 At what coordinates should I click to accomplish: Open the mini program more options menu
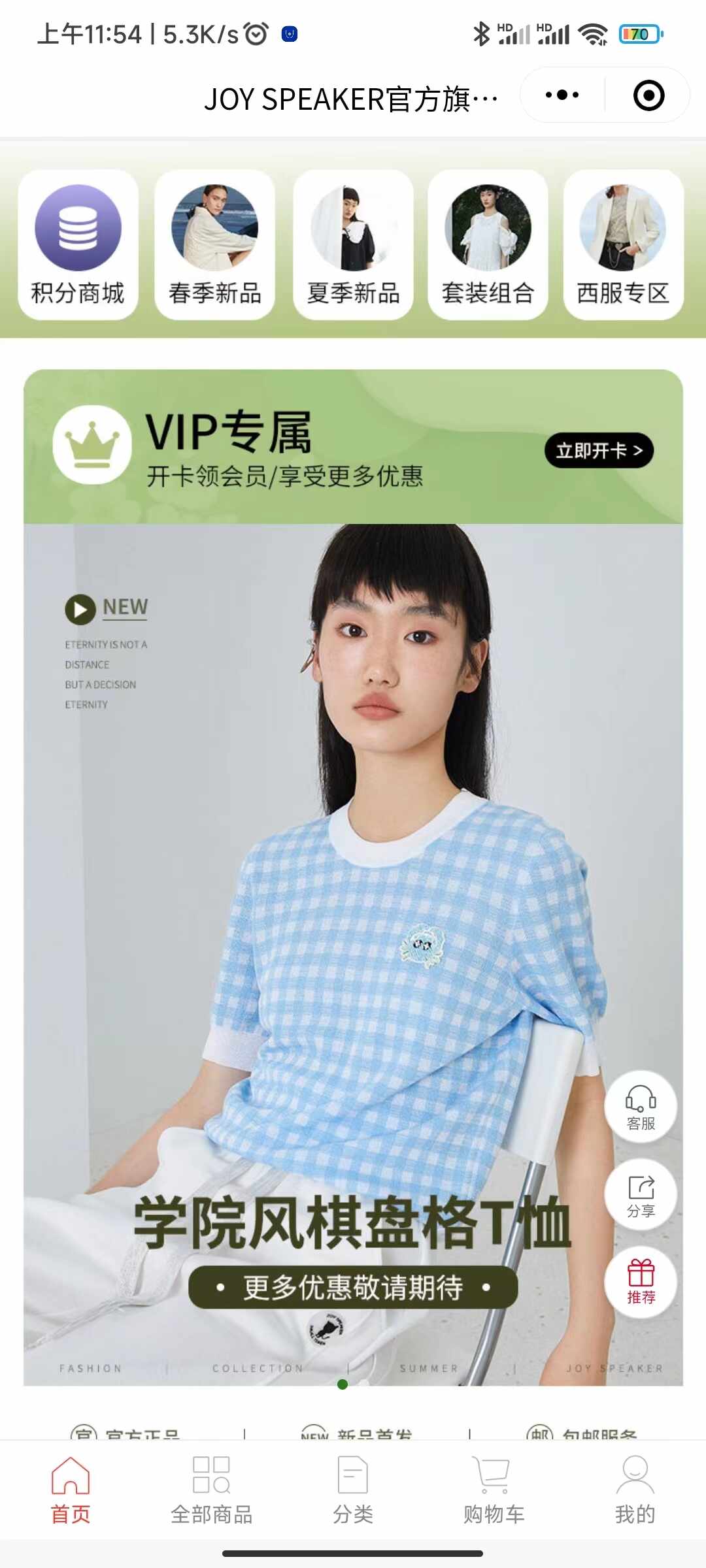pyautogui.click(x=562, y=95)
